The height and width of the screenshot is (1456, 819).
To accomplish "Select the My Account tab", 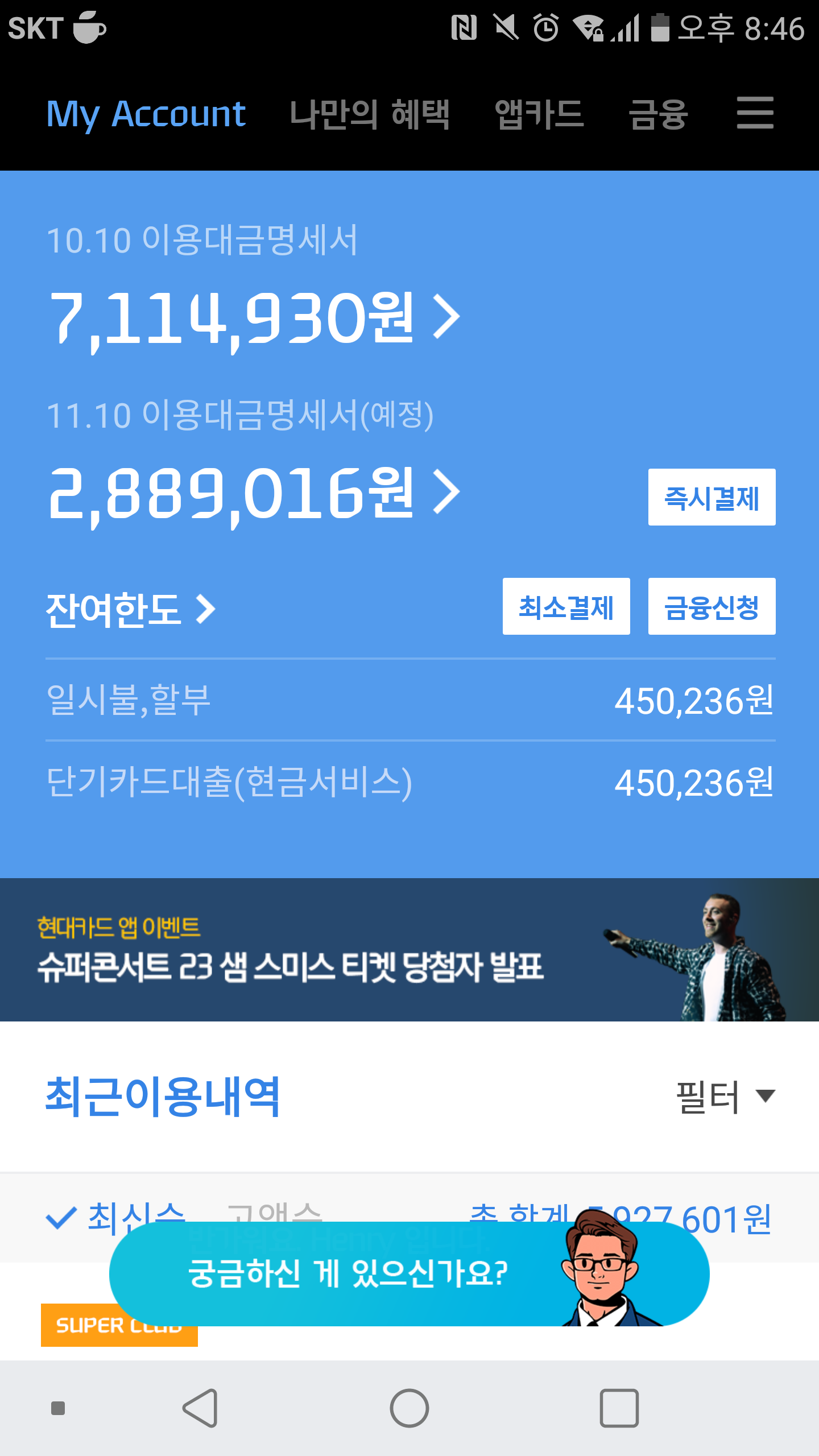I will 146,114.
